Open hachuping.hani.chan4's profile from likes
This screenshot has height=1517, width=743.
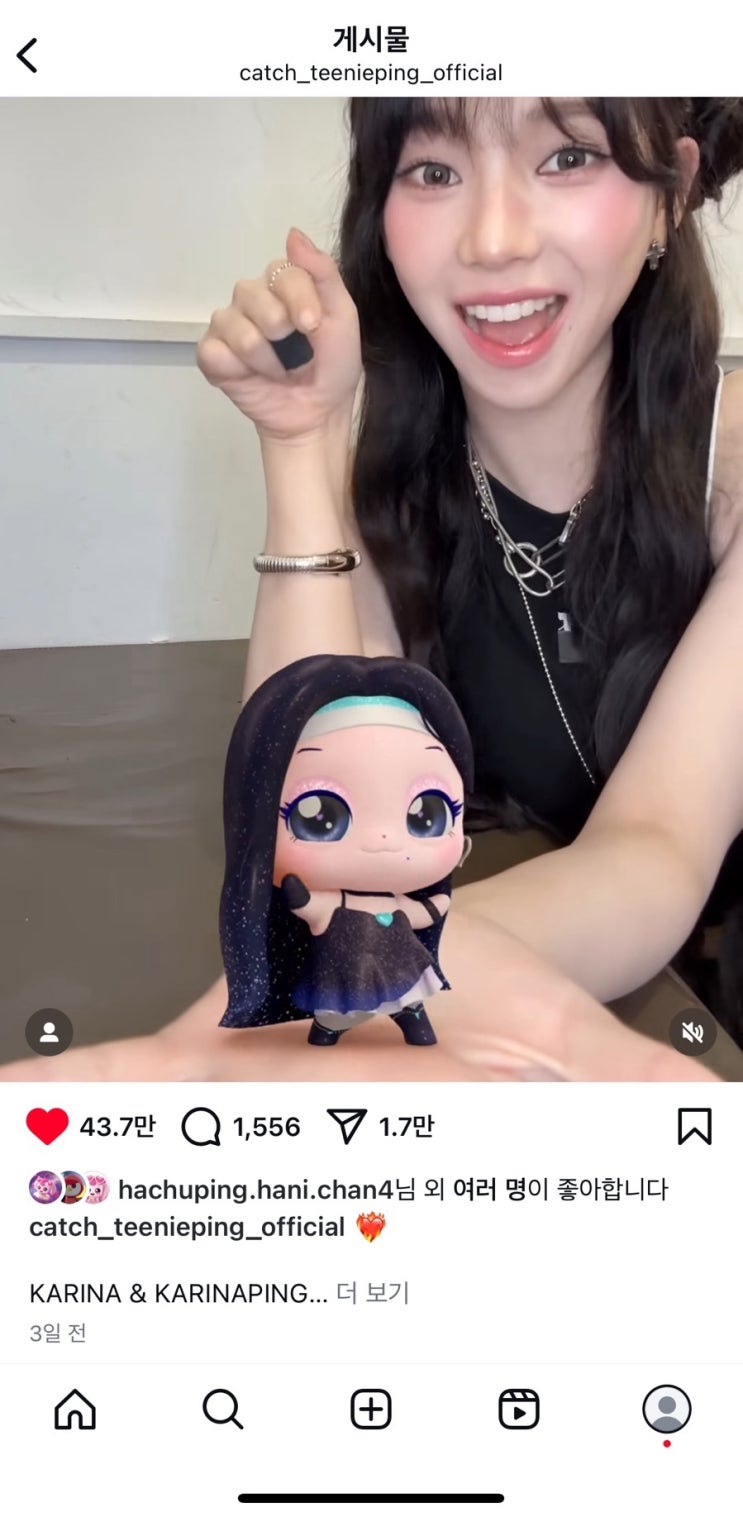(x=255, y=1189)
